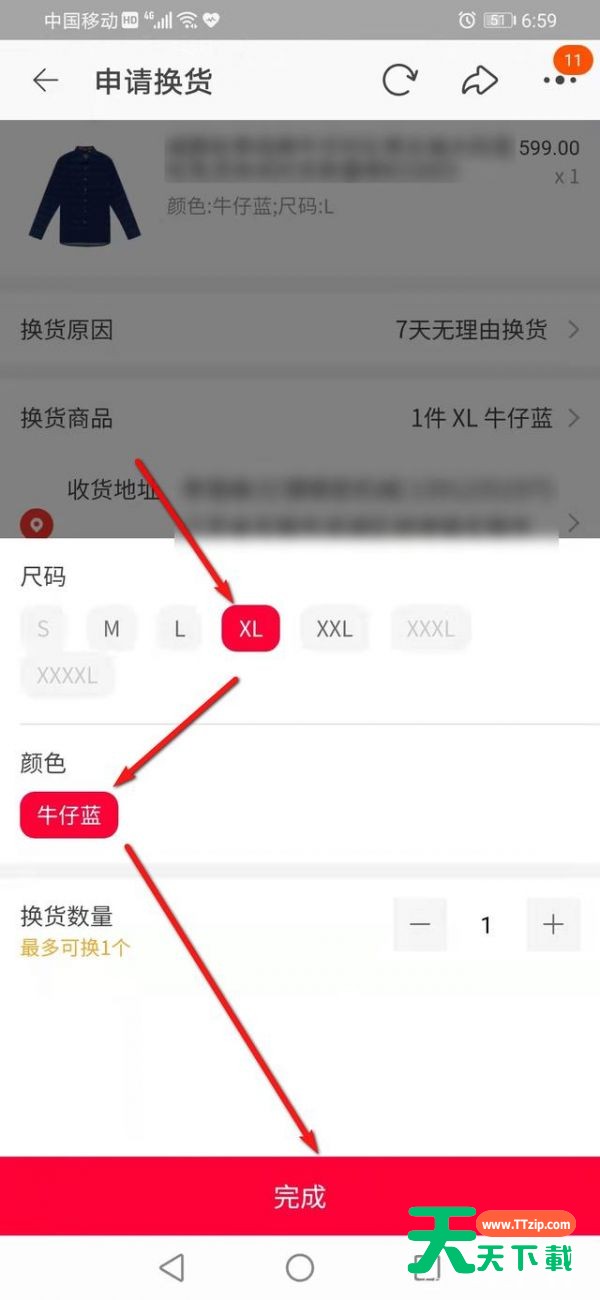Refresh the exchange request page
This screenshot has height=1300, width=600.
[x=399, y=81]
